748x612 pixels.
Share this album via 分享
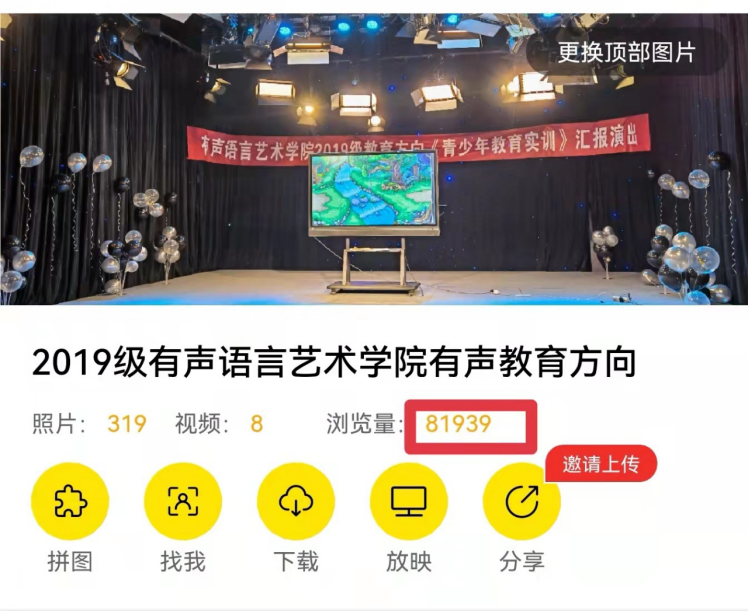click(521, 502)
